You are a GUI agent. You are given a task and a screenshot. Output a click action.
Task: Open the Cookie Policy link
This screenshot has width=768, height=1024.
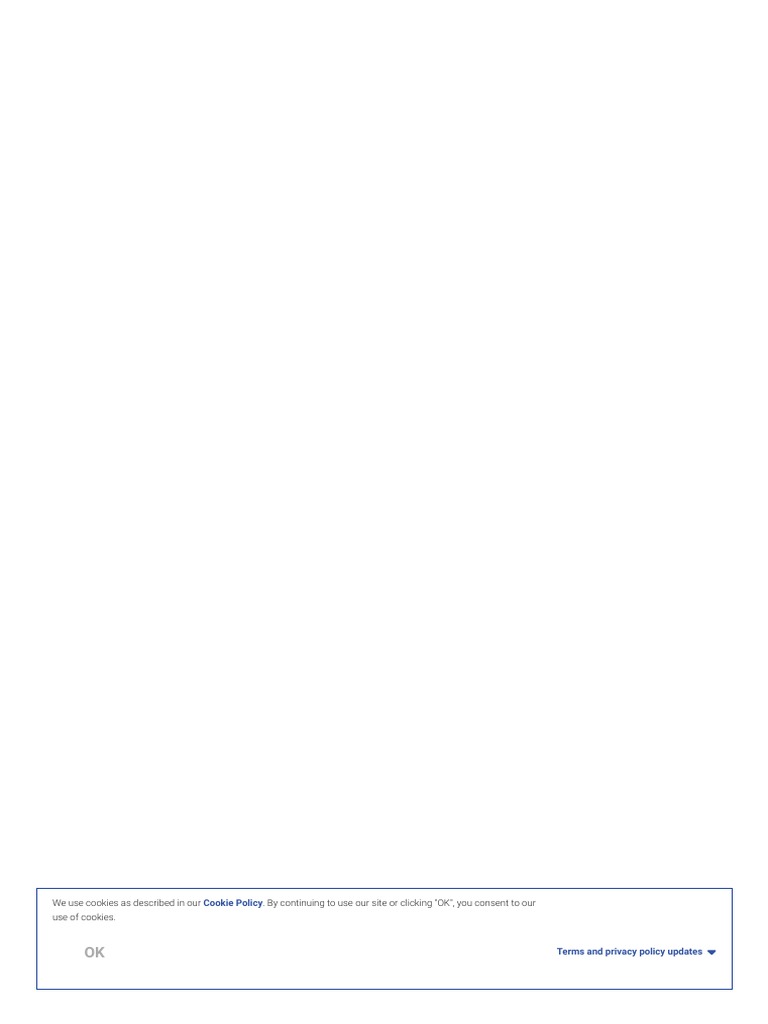tap(233, 903)
